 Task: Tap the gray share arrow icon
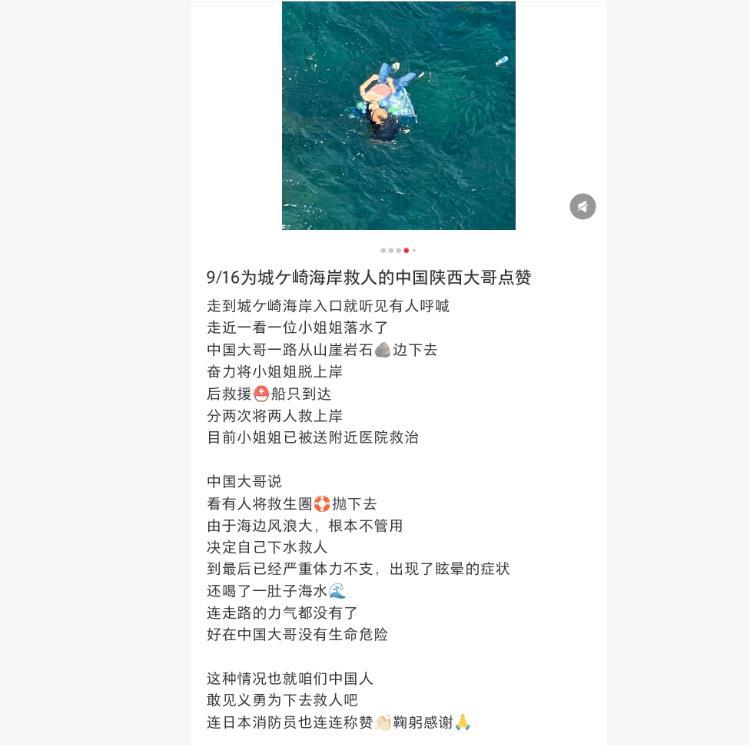582,206
